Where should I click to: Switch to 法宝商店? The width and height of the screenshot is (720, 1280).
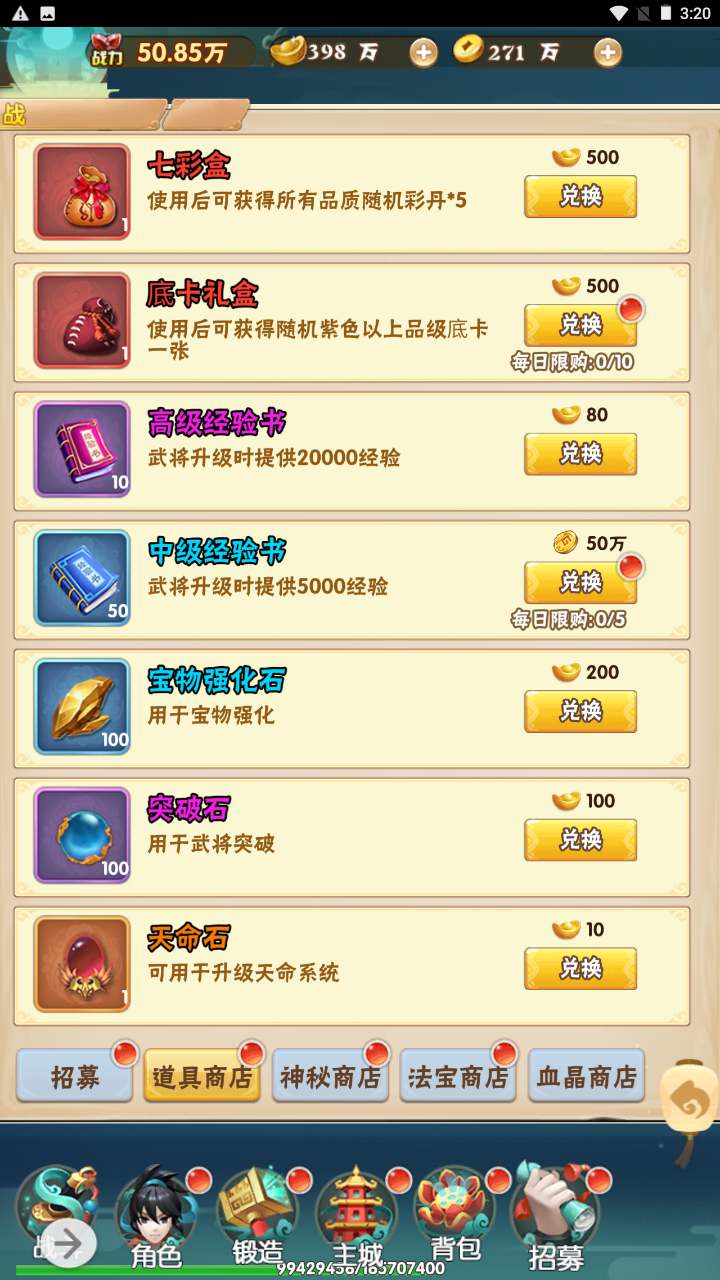[x=458, y=1076]
